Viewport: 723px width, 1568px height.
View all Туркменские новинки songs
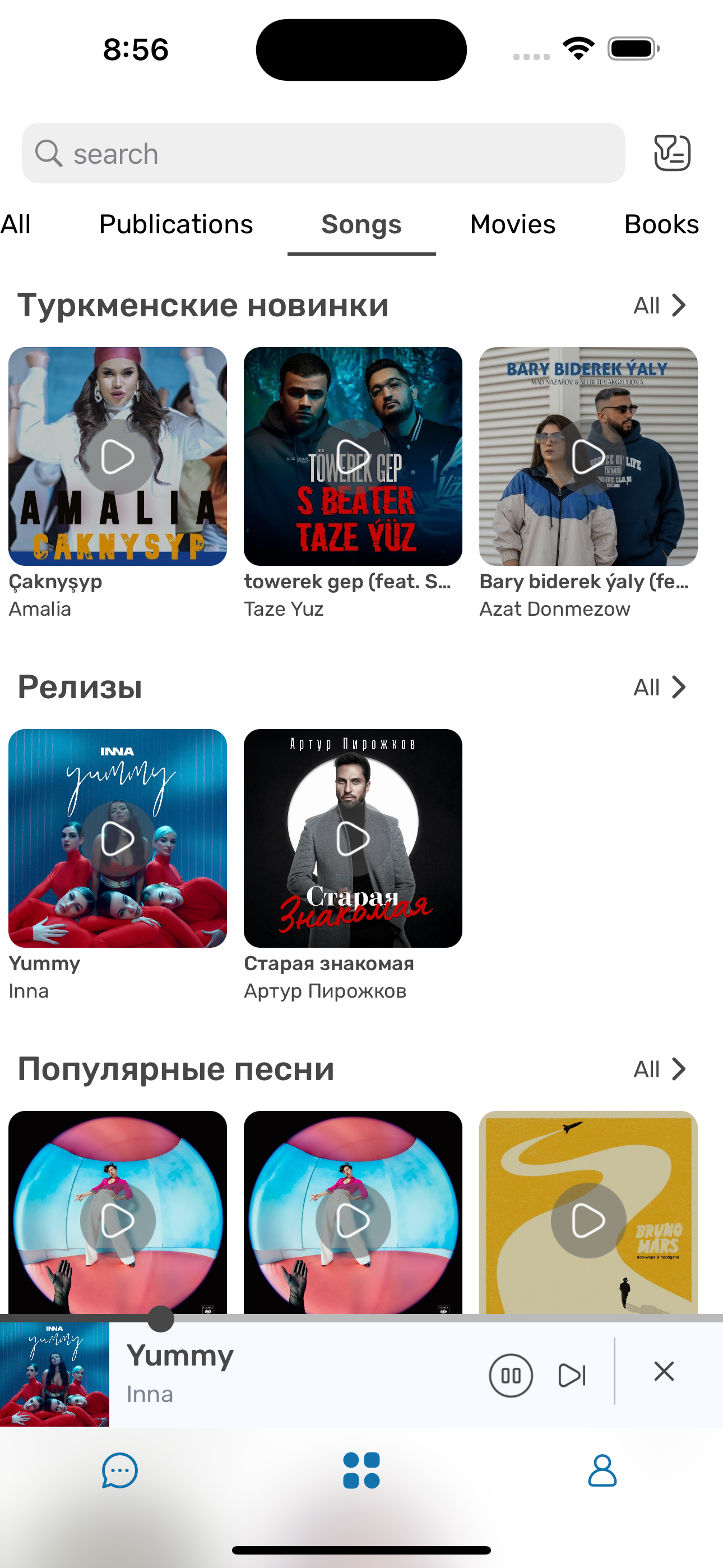660,306
